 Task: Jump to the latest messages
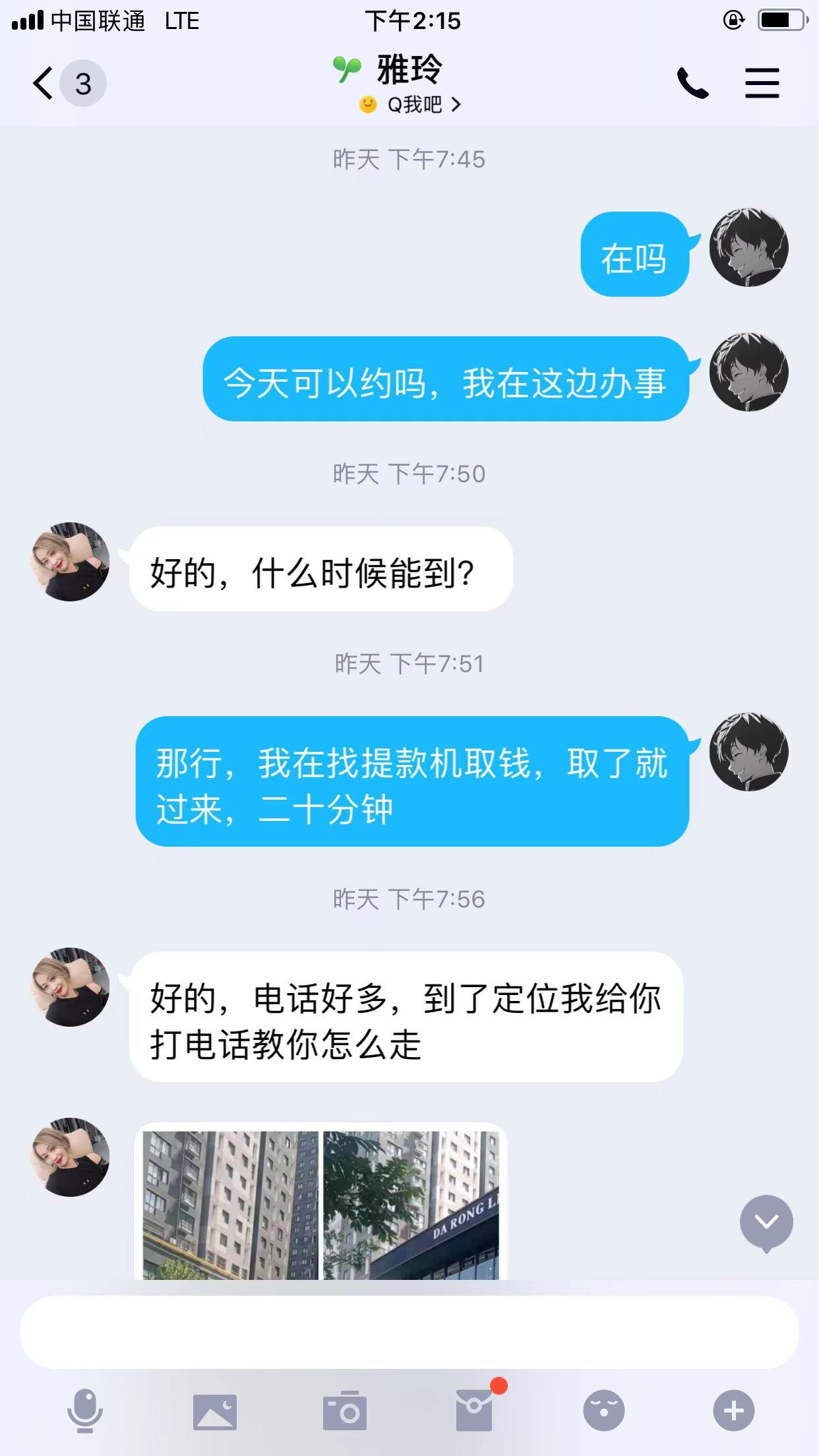point(766,1223)
